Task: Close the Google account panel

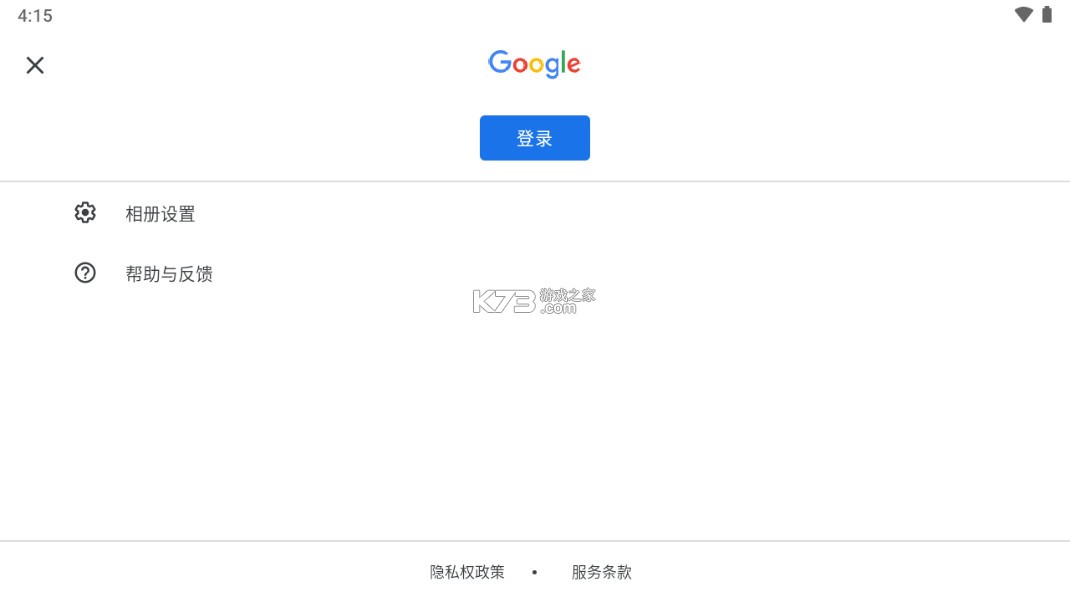Action: 35,66
